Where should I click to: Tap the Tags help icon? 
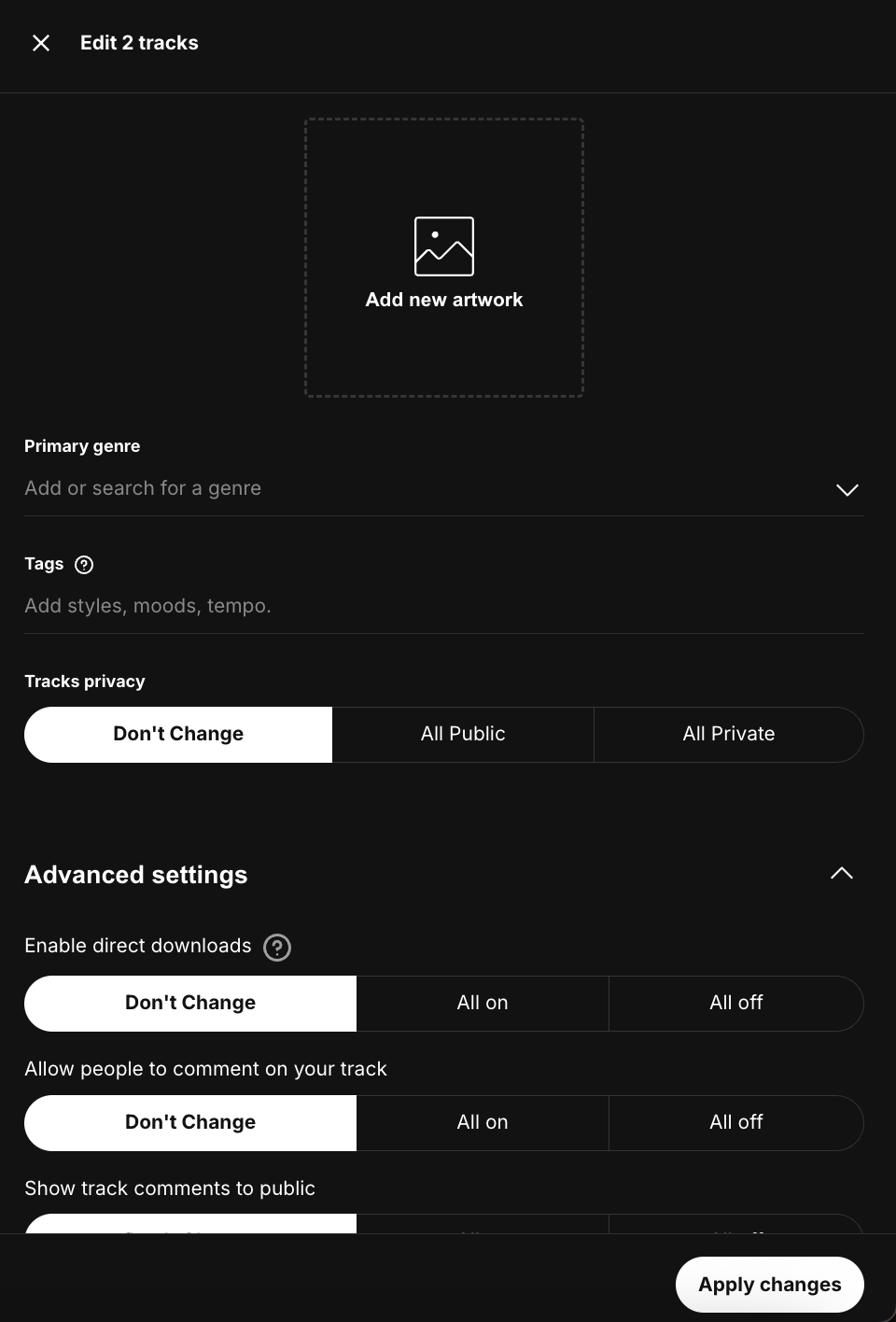coord(84,565)
